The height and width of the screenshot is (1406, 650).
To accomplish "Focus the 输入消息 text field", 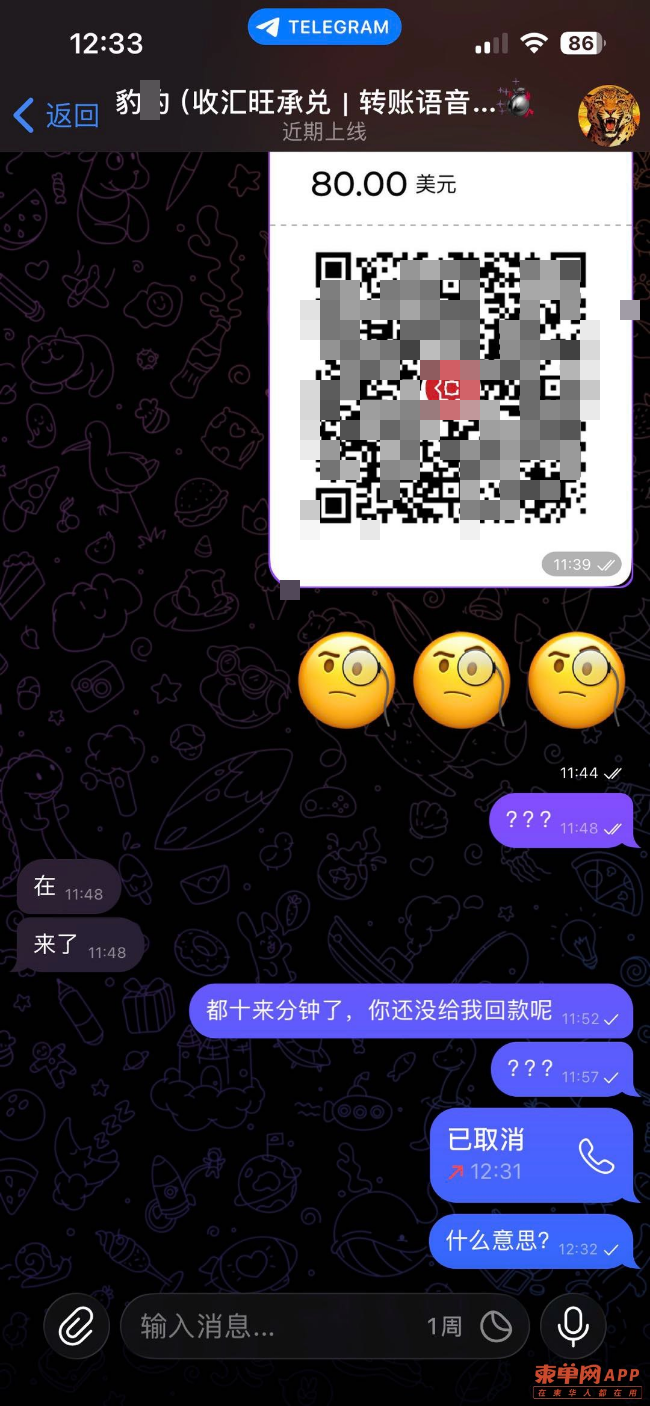I will tap(270, 1327).
